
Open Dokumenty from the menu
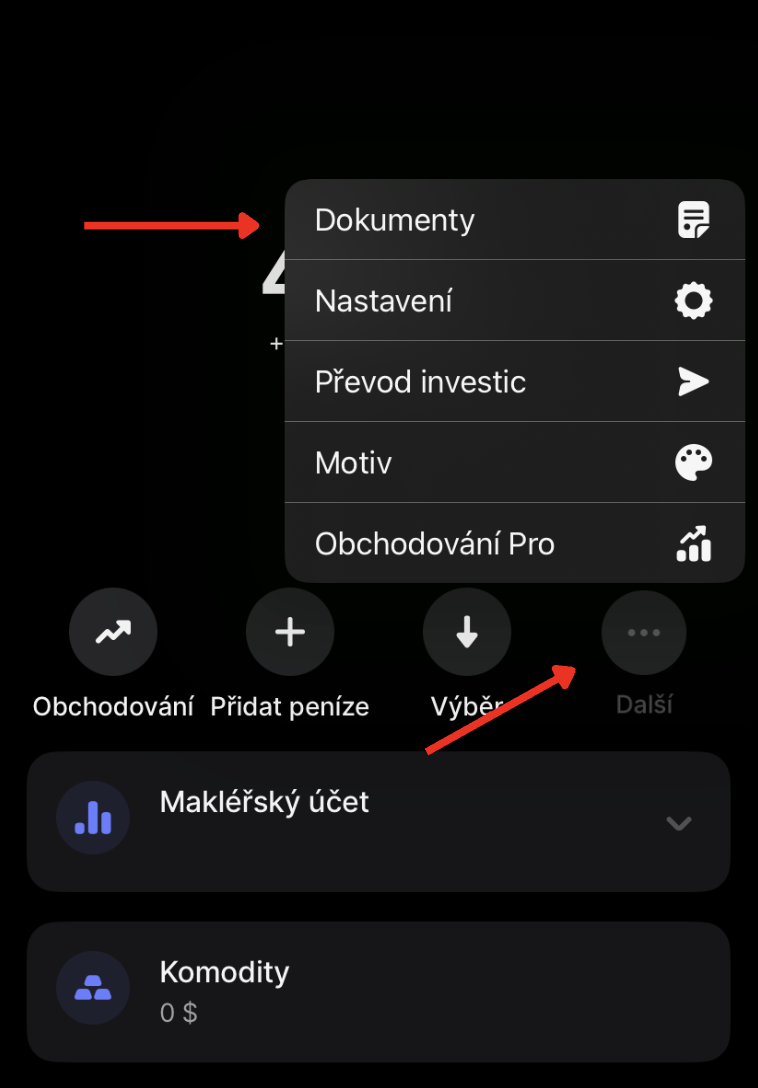click(514, 220)
